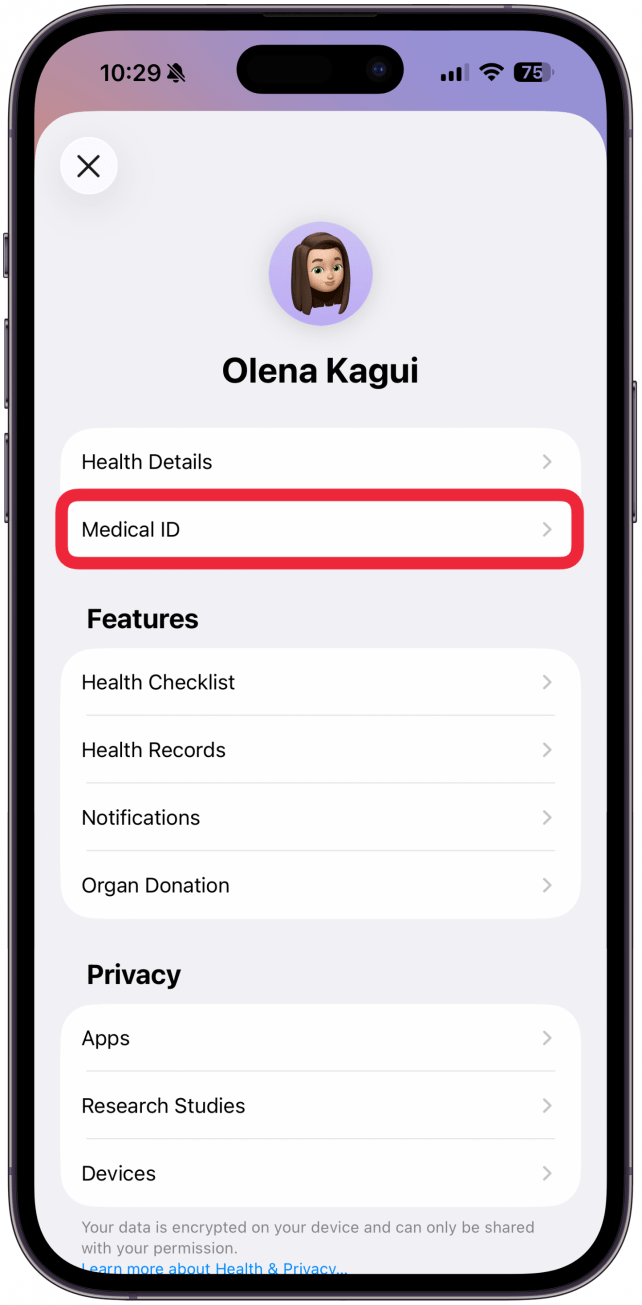Close the profile sheet
The height and width of the screenshot is (1305, 642).
(89, 166)
